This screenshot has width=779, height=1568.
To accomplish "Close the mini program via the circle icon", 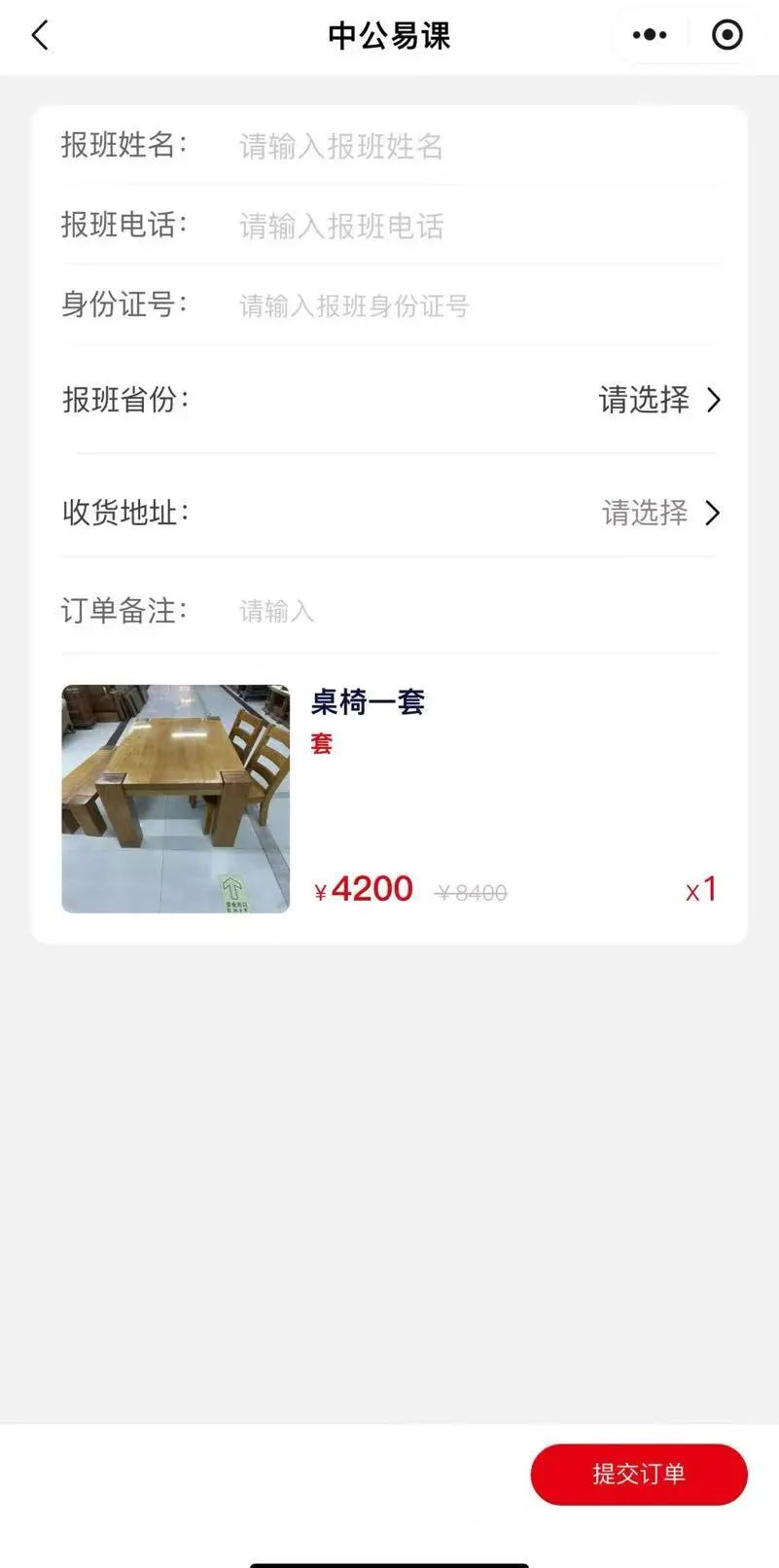I will pos(726,36).
